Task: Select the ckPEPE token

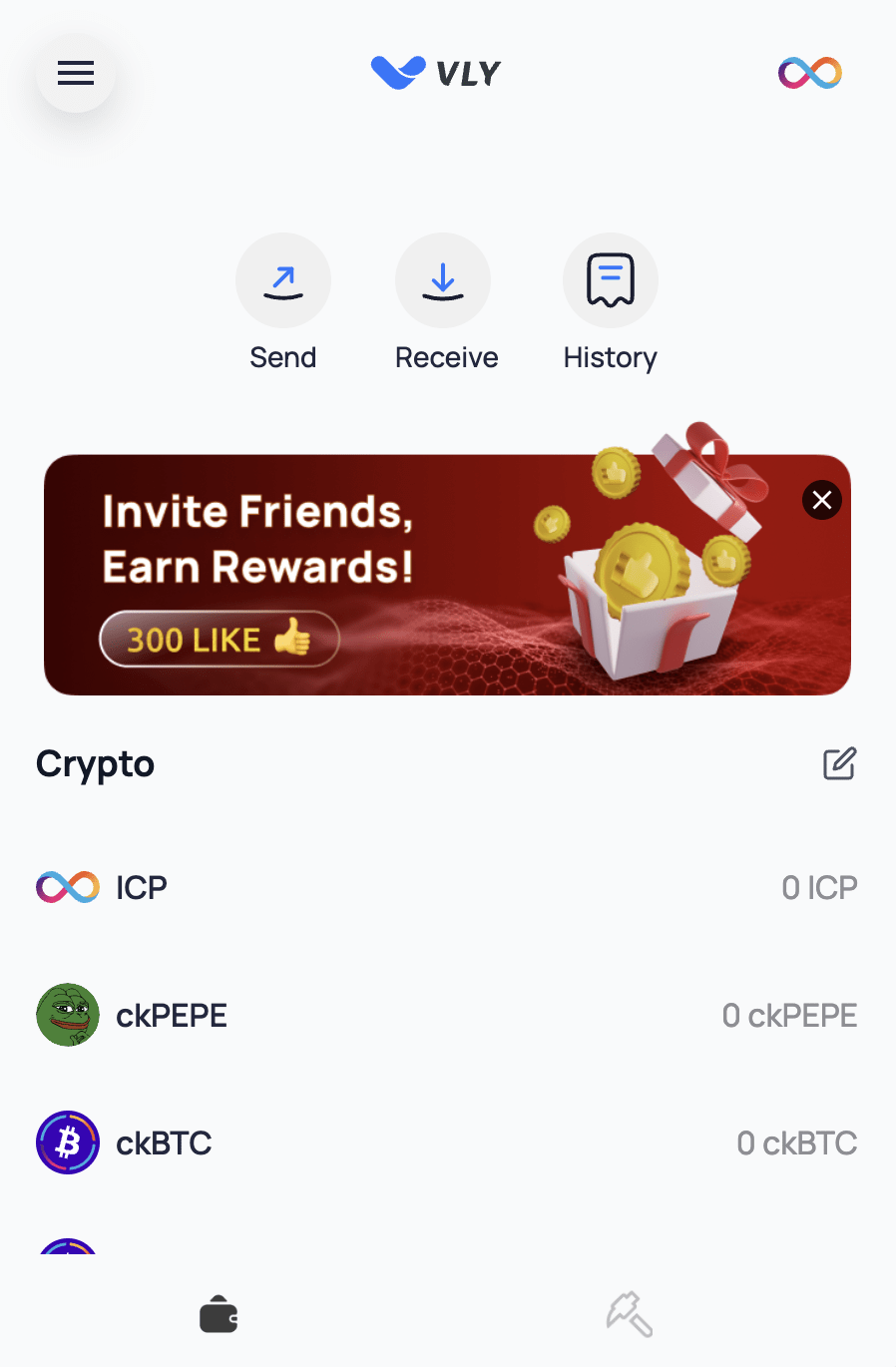Action: click(x=447, y=1015)
